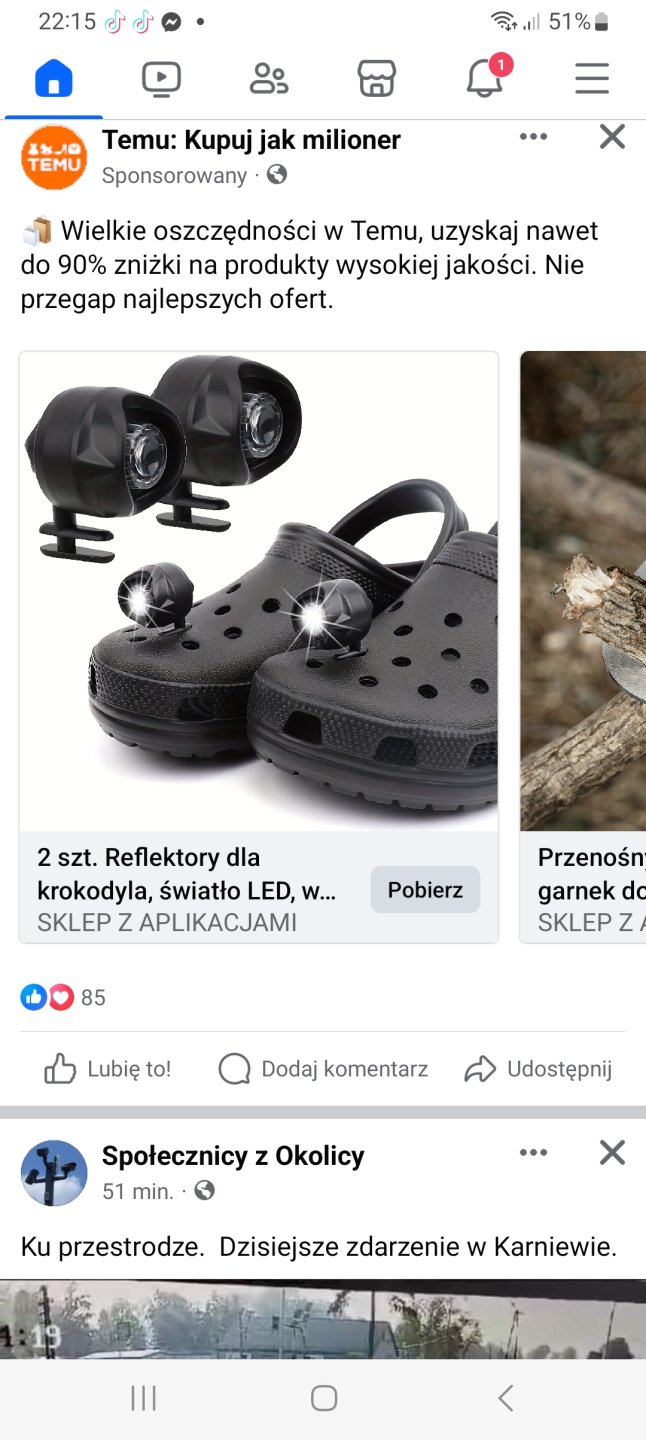The image size is (646, 1440).
Task: Open options menu for Społecznicy z Okolicy post
Action: coord(534,1153)
